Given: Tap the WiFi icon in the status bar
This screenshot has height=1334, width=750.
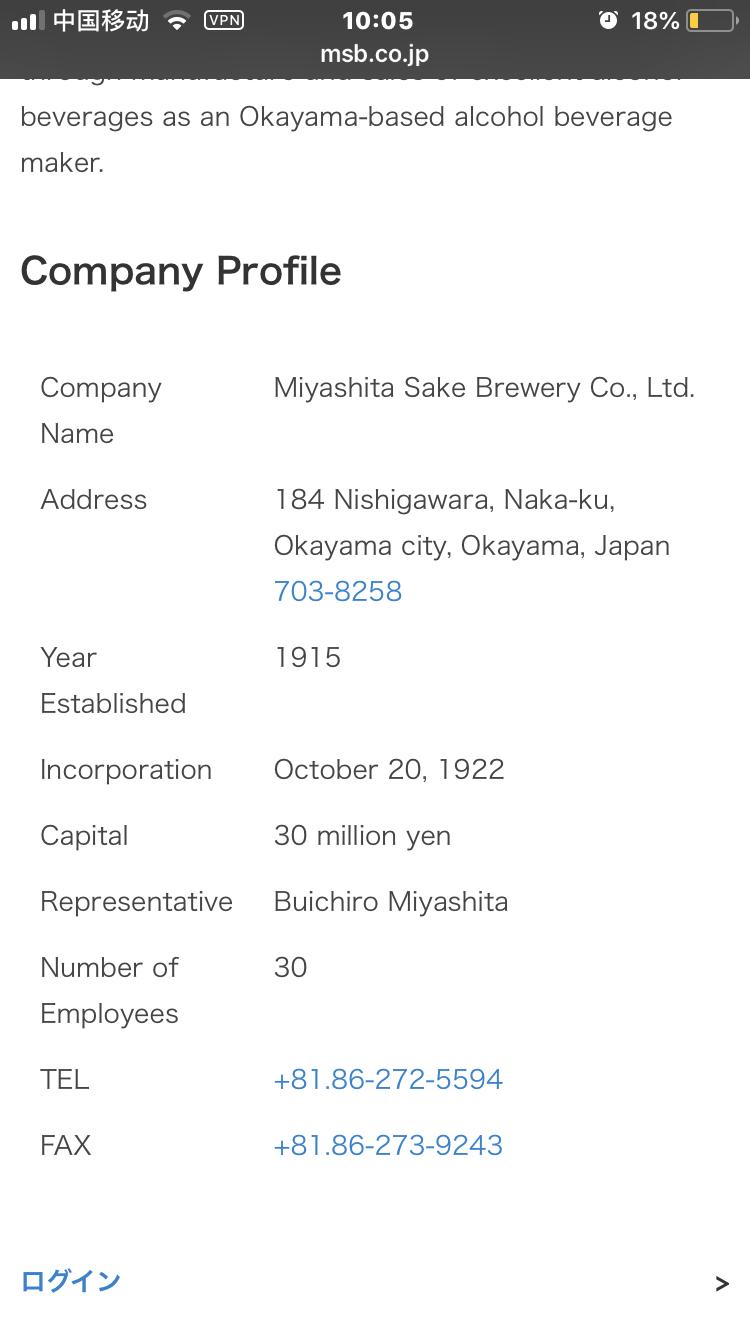Looking at the screenshot, I should (x=177, y=19).
